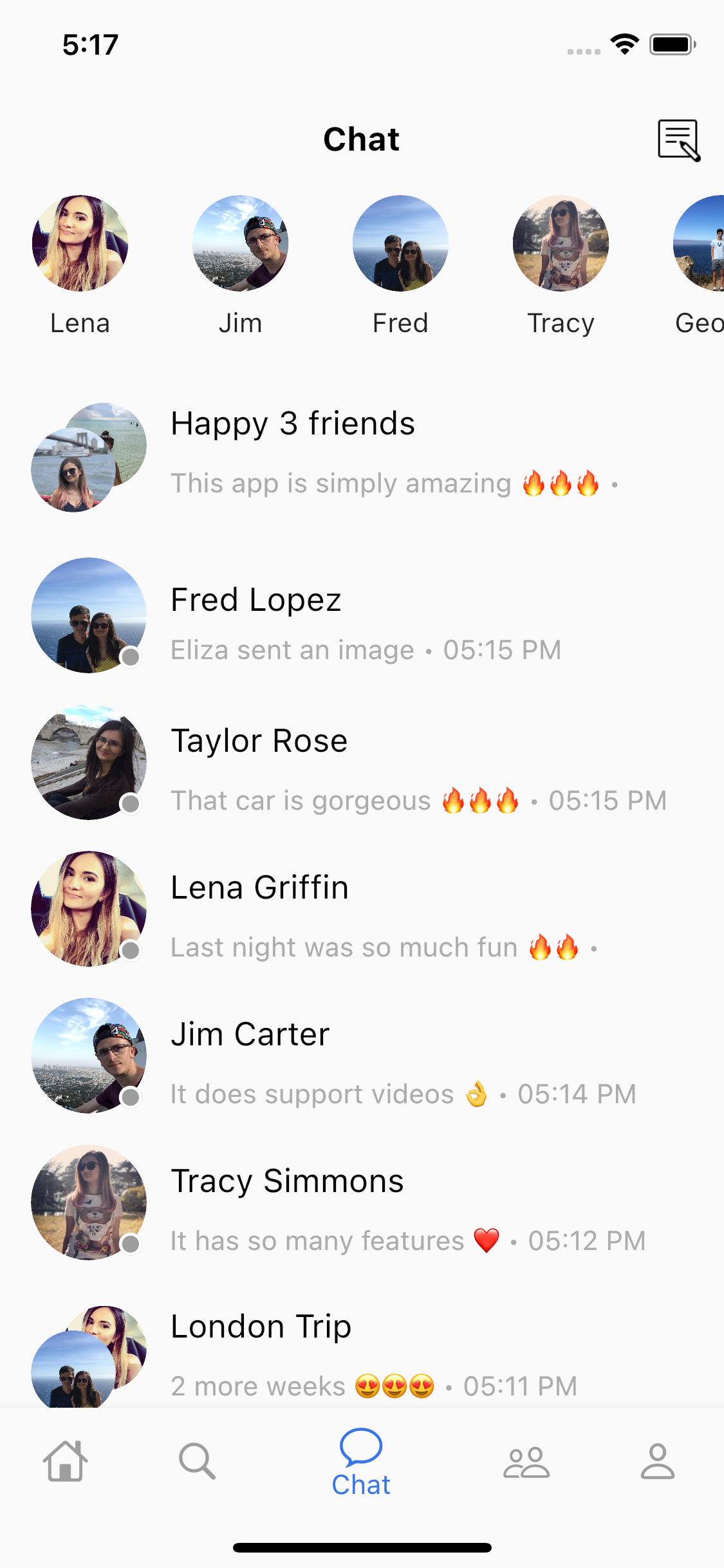View the chat with Lena Griffin
724x1568 pixels.
pos(362,909)
